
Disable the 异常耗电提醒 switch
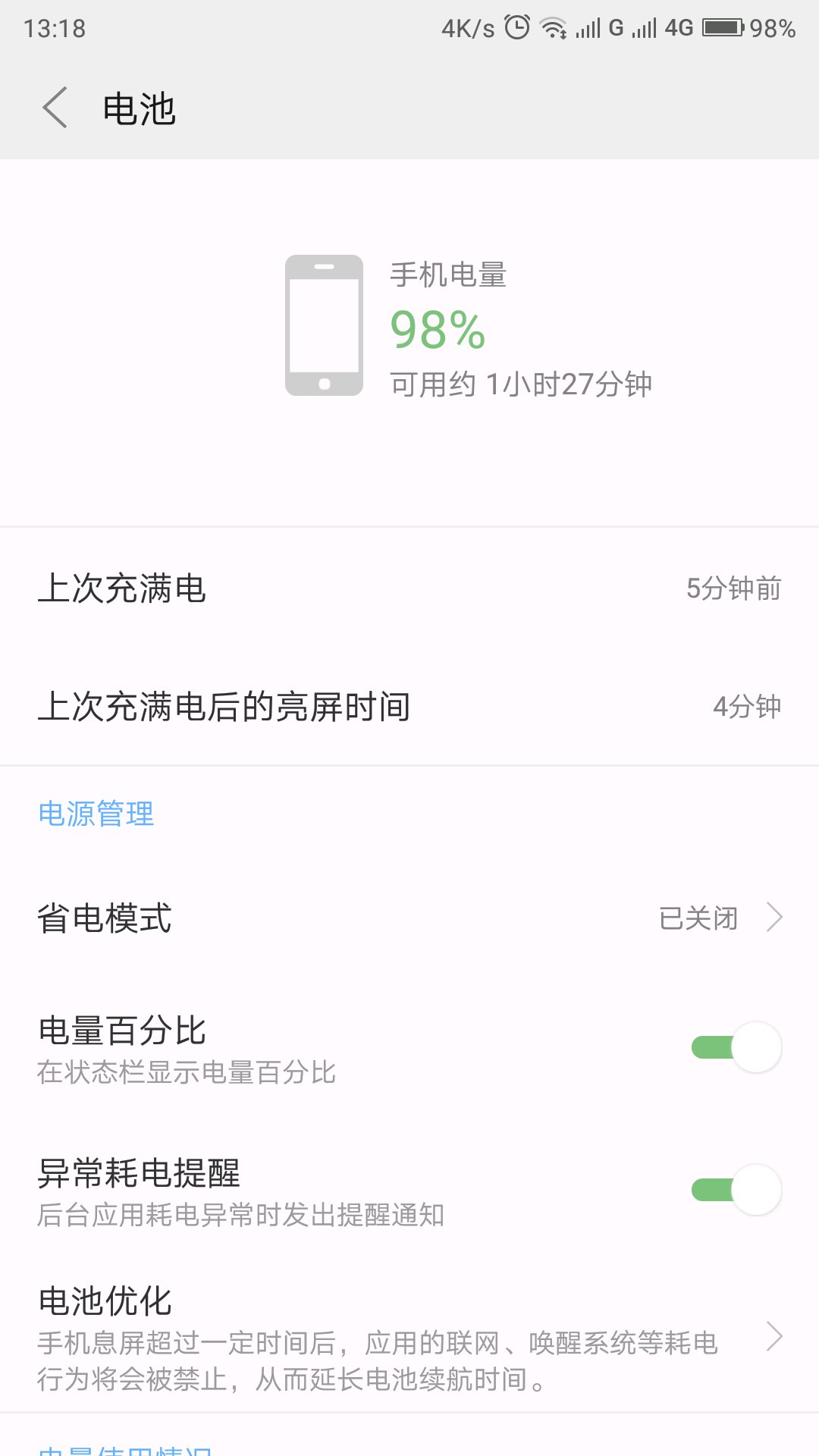pos(736,1190)
